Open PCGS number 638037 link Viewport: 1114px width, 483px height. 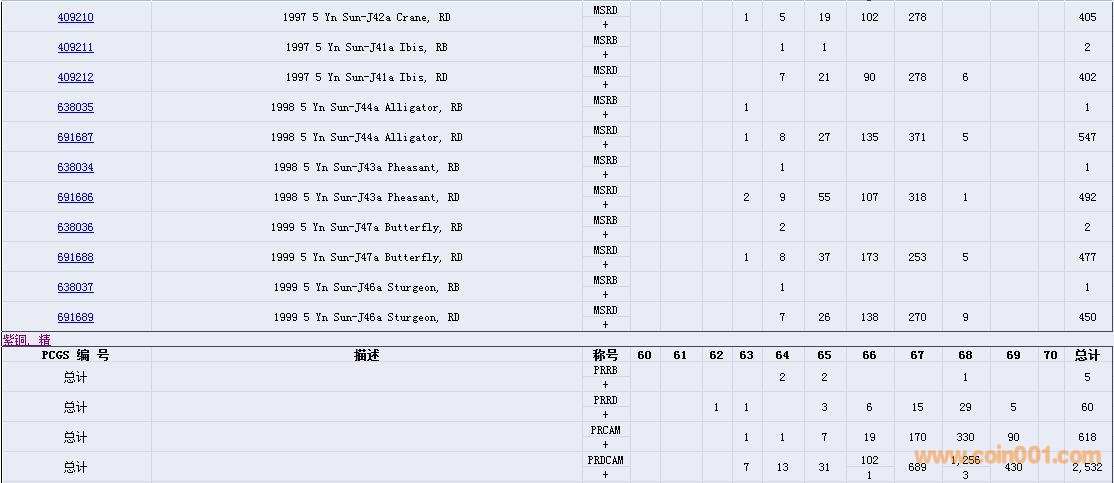click(75, 287)
